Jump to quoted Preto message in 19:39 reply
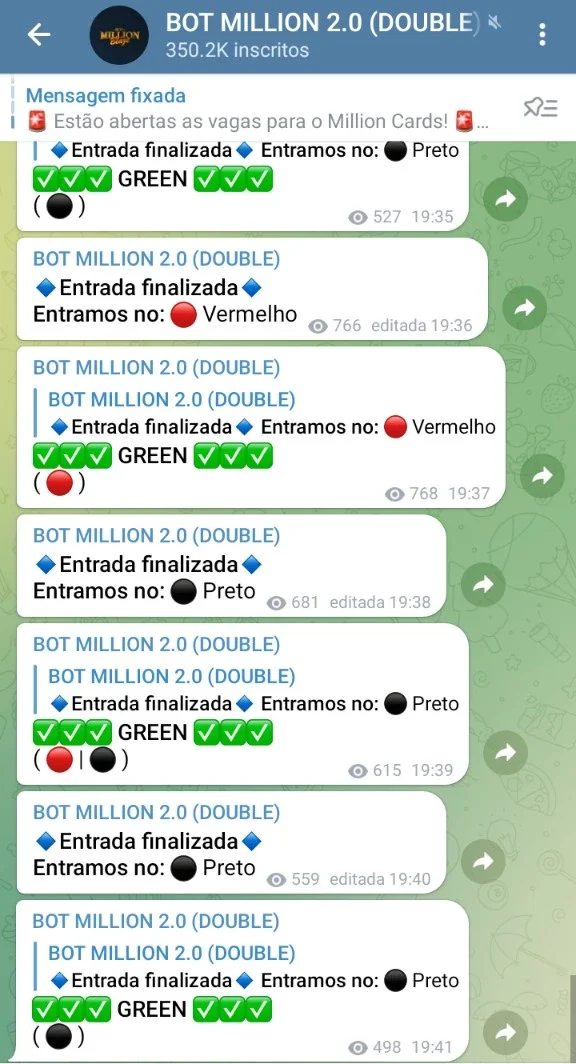 click(247, 690)
